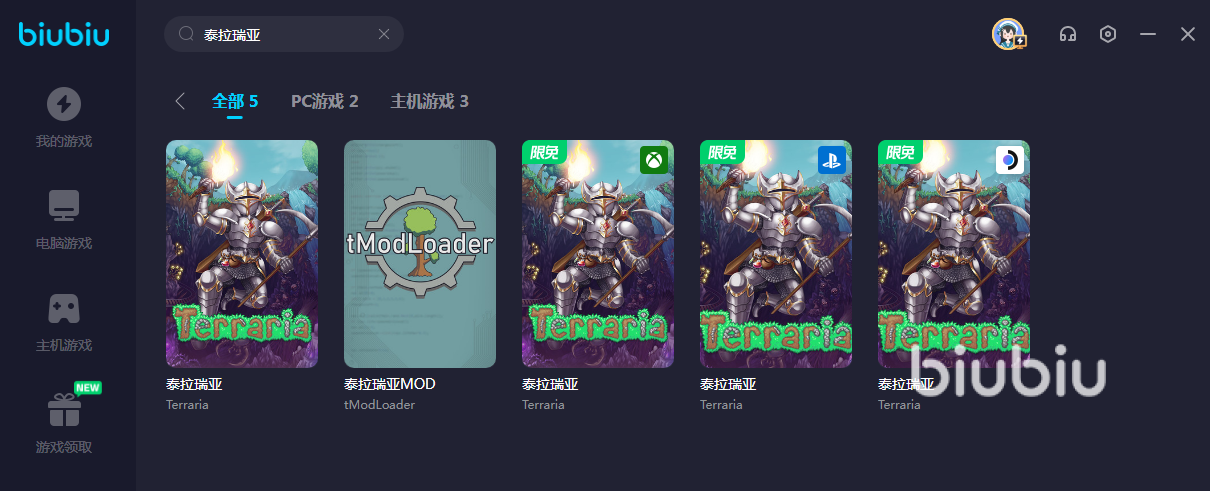Switch to the 主机游戏 tab

[429, 101]
